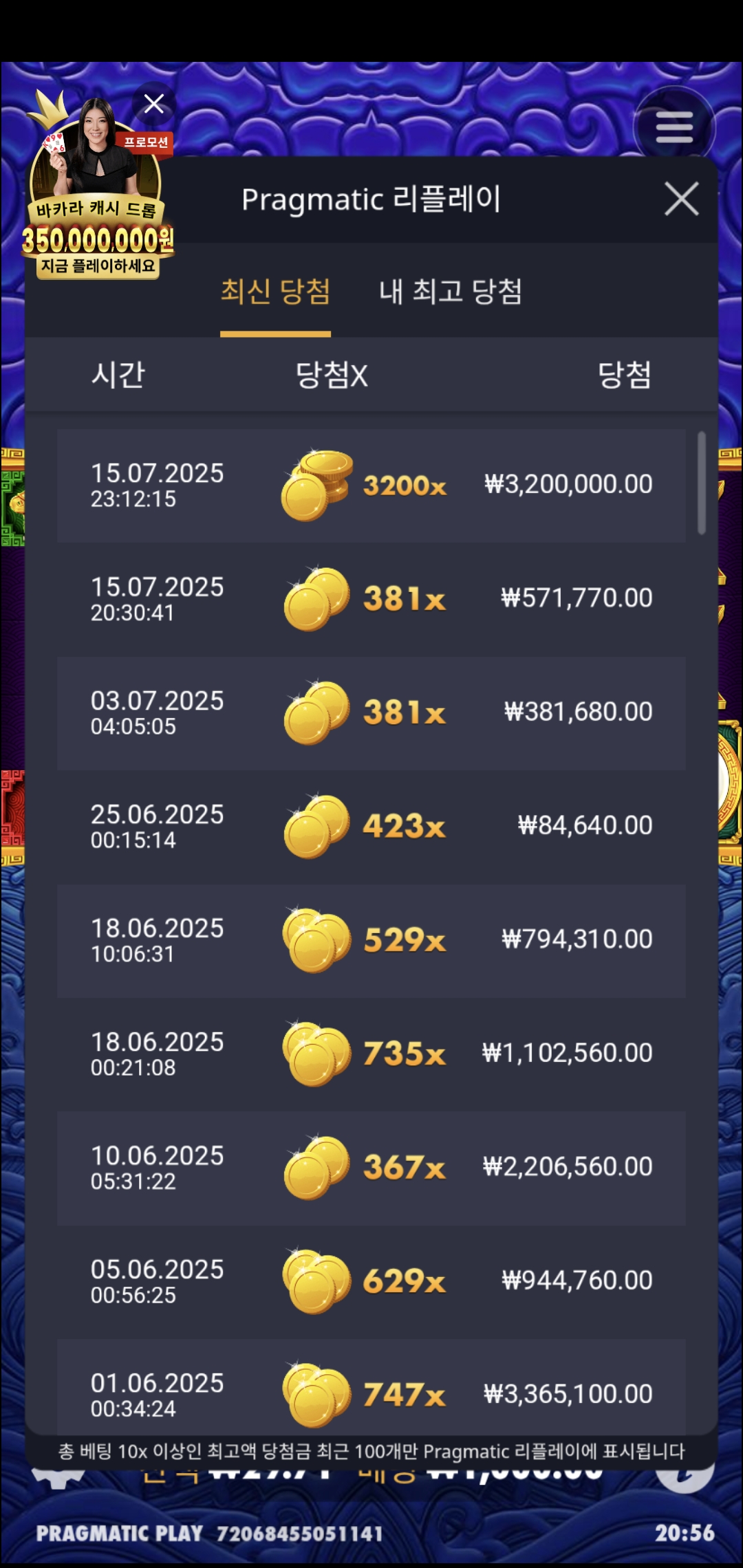View the 529x replay from 18.06.2025 10:06:31
This screenshot has height=1568, width=743.
[371, 941]
